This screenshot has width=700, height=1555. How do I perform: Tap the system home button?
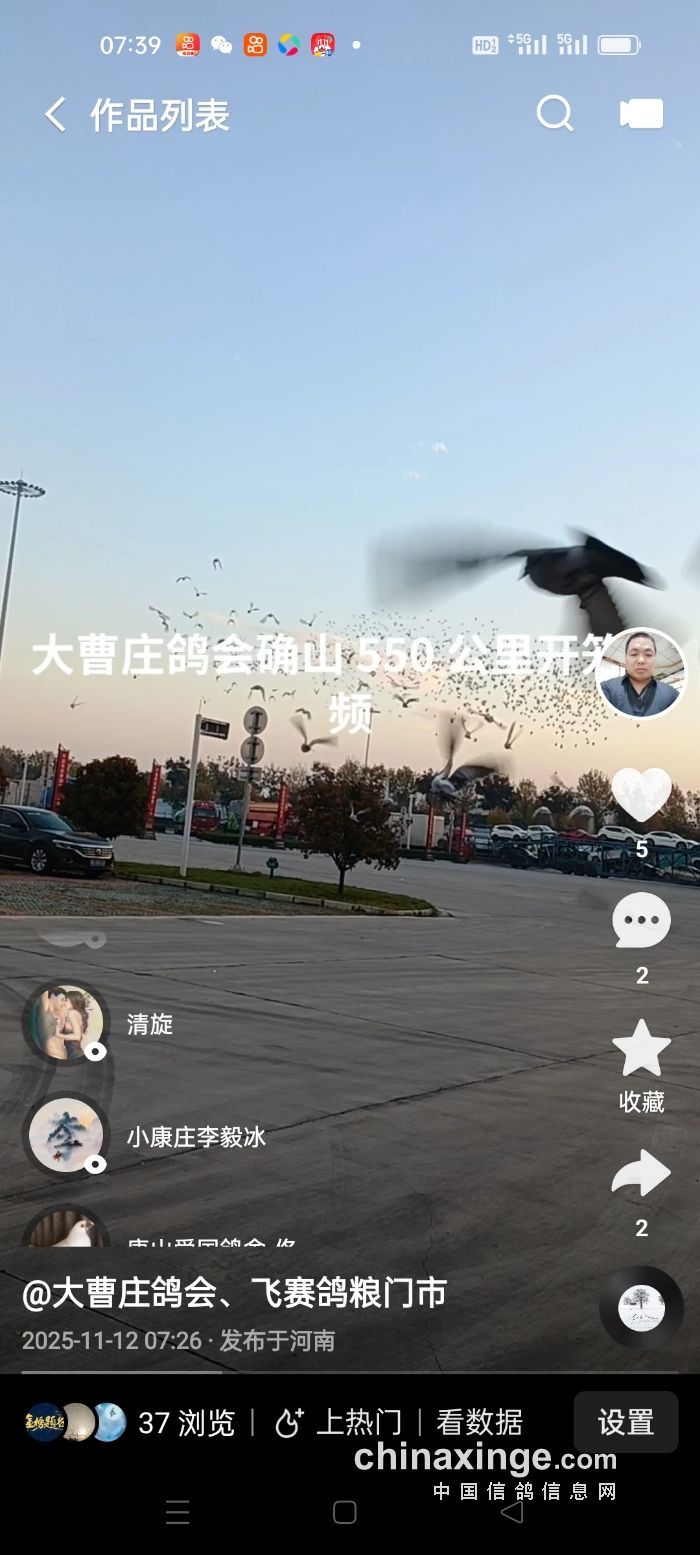345,1512
